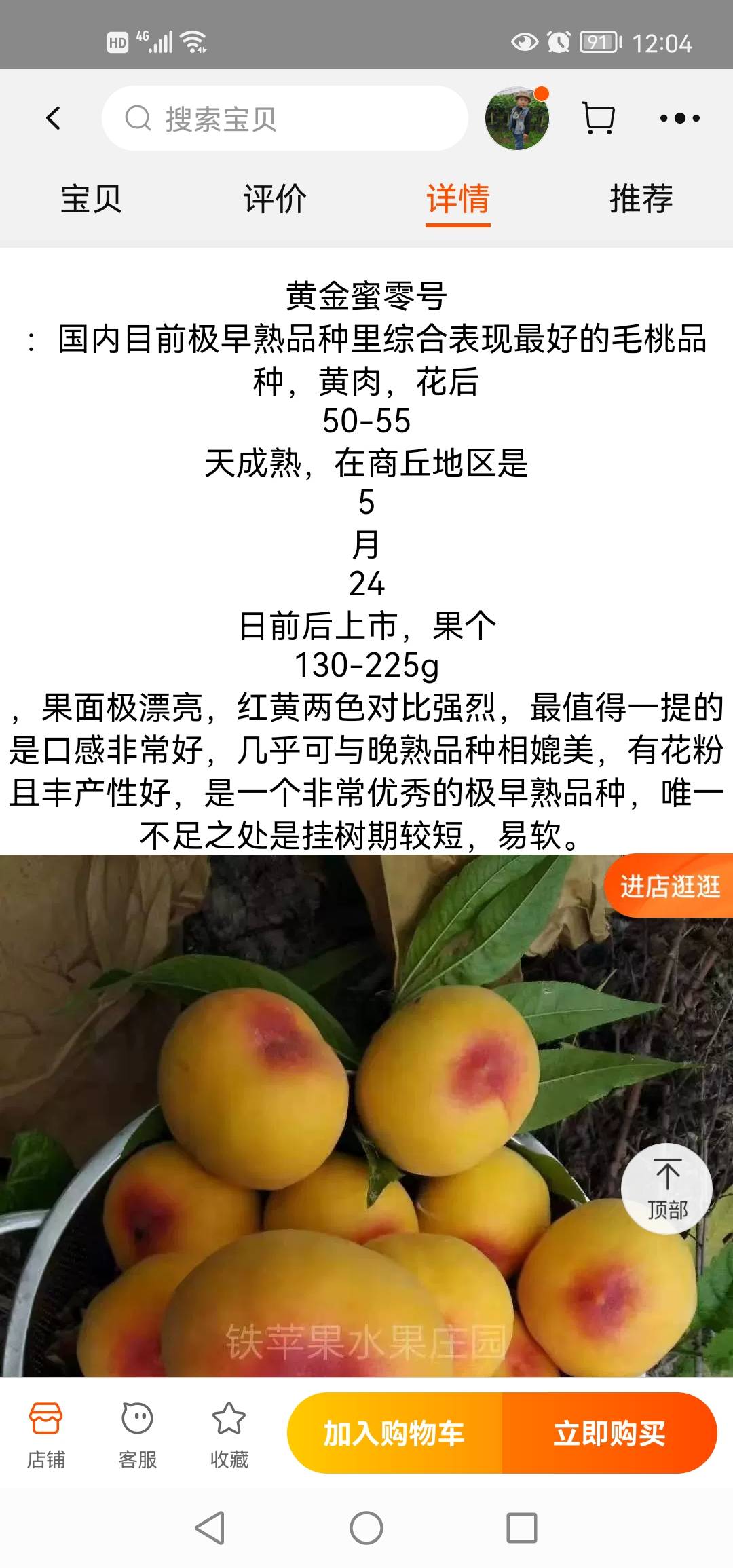Open the profile avatar with red dot
Image resolution: width=733 pixels, height=1568 pixels.
[x=517, y=118]
